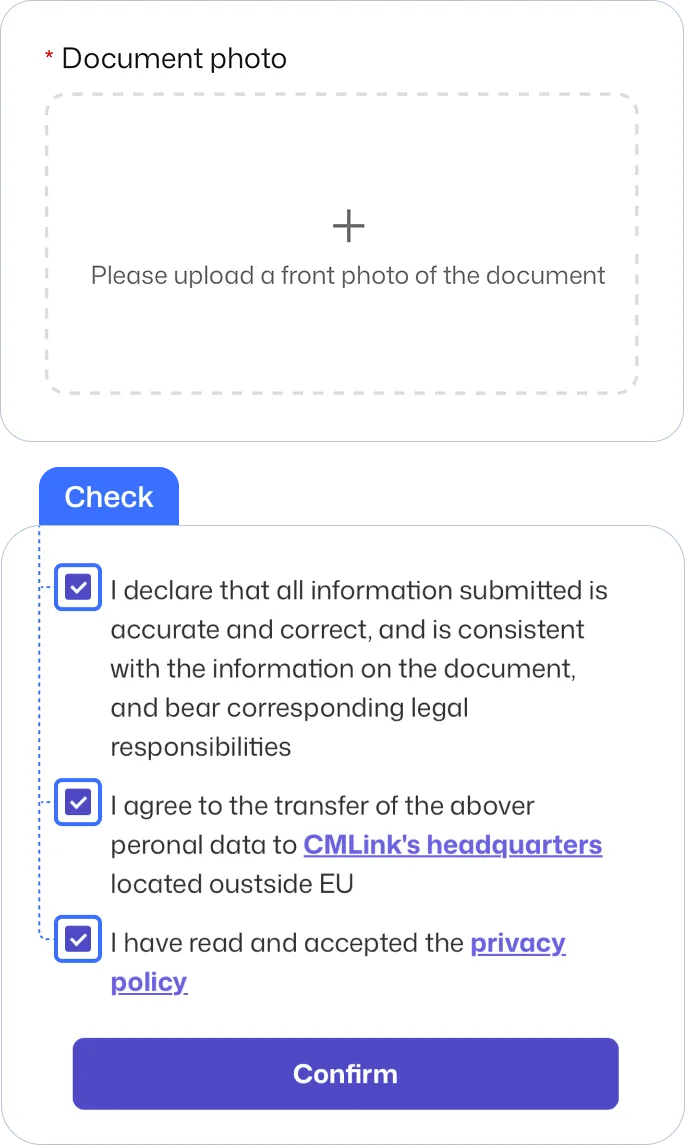Upload a front photo of the document

click(x=341, y=244)
